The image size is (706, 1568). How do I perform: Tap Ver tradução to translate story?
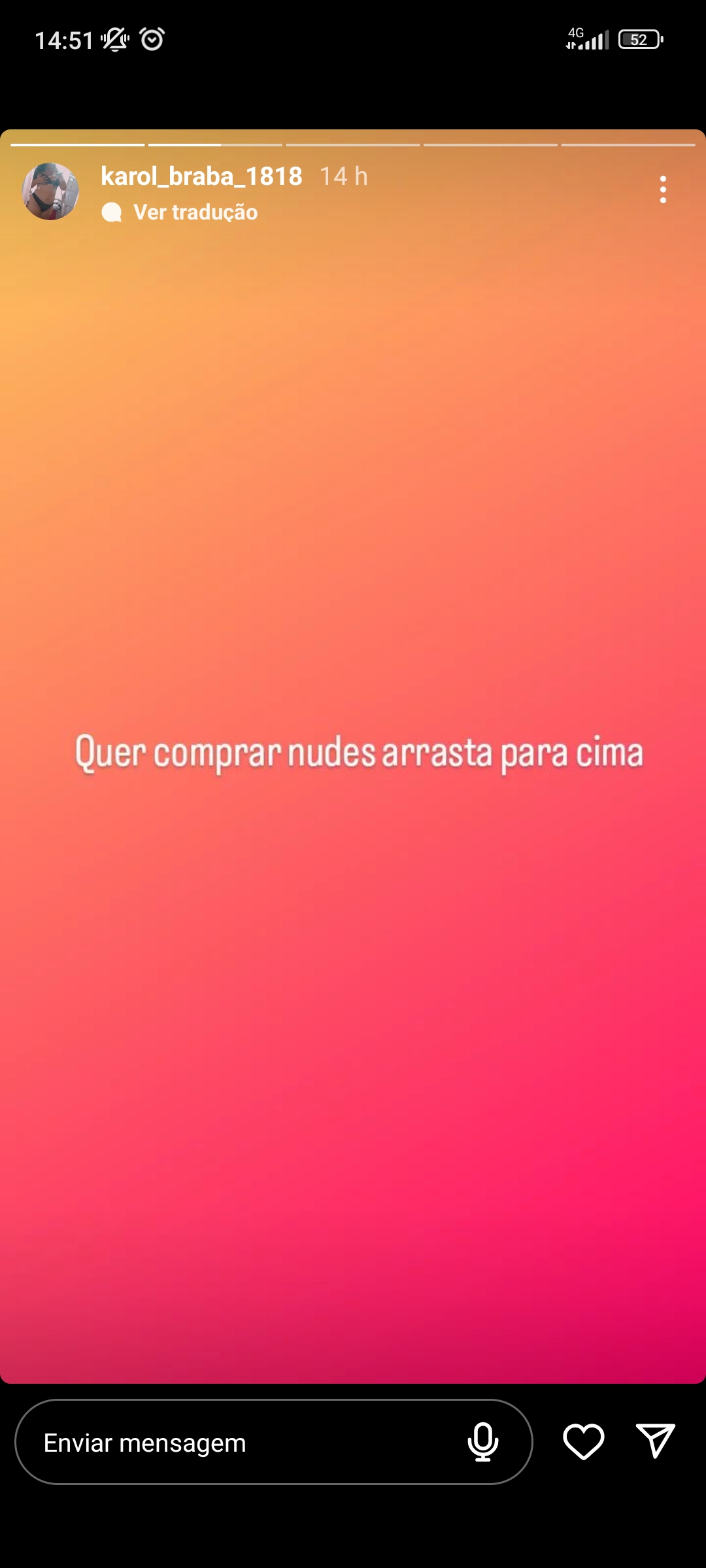[195, 212]
